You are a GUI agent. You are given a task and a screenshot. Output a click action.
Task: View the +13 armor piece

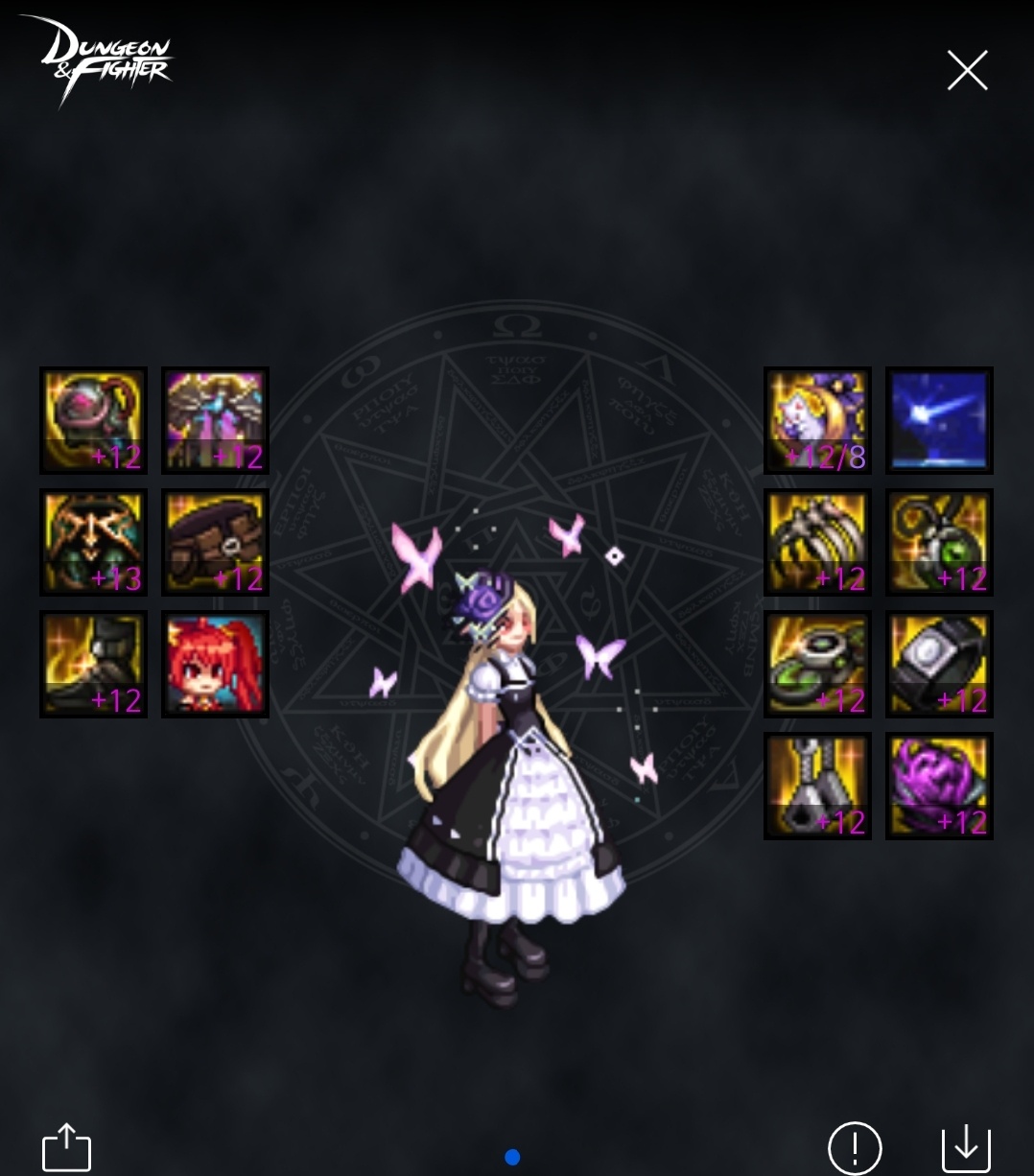(93, 542)
